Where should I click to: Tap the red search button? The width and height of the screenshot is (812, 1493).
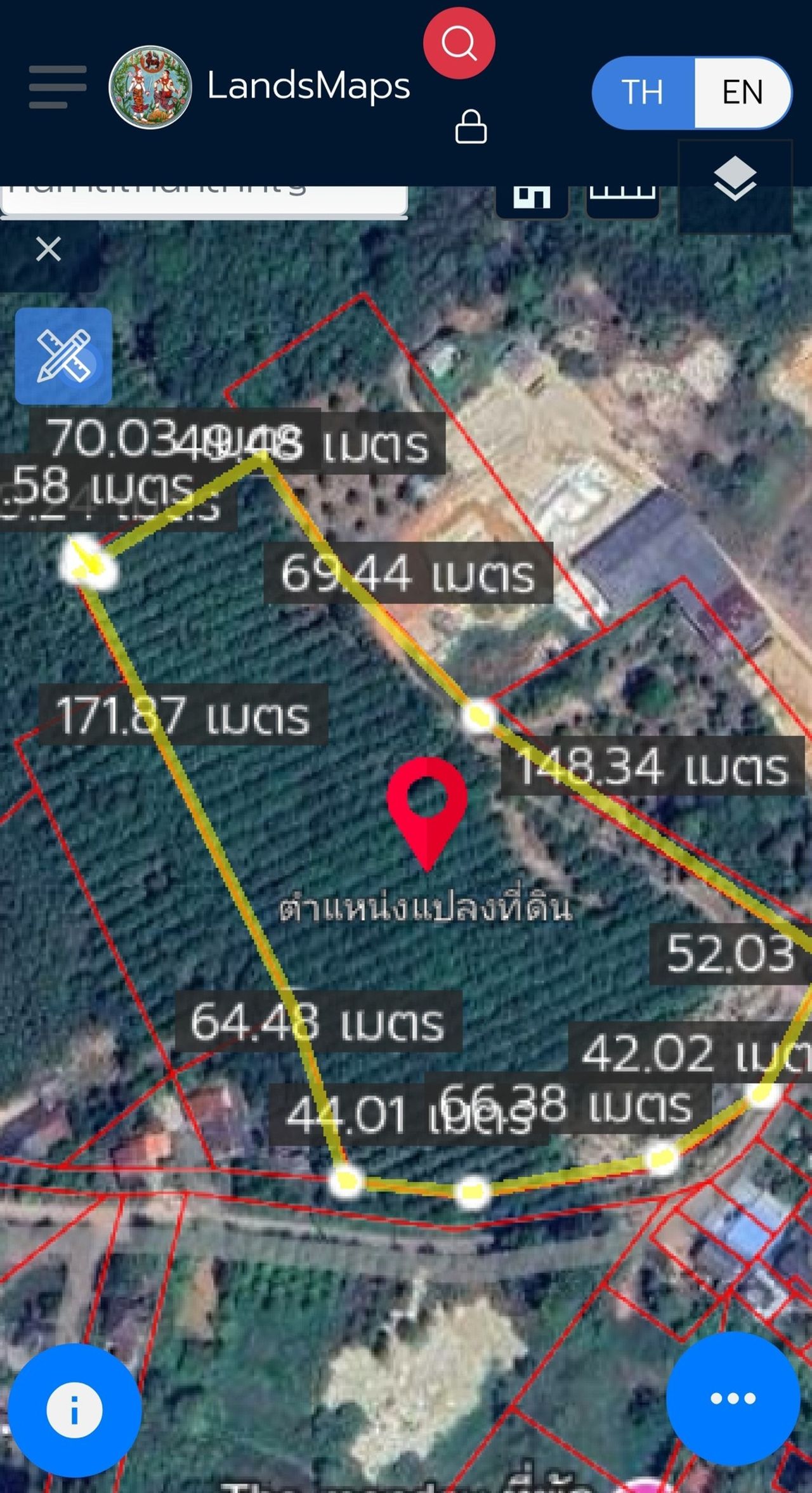pos(459,43)
